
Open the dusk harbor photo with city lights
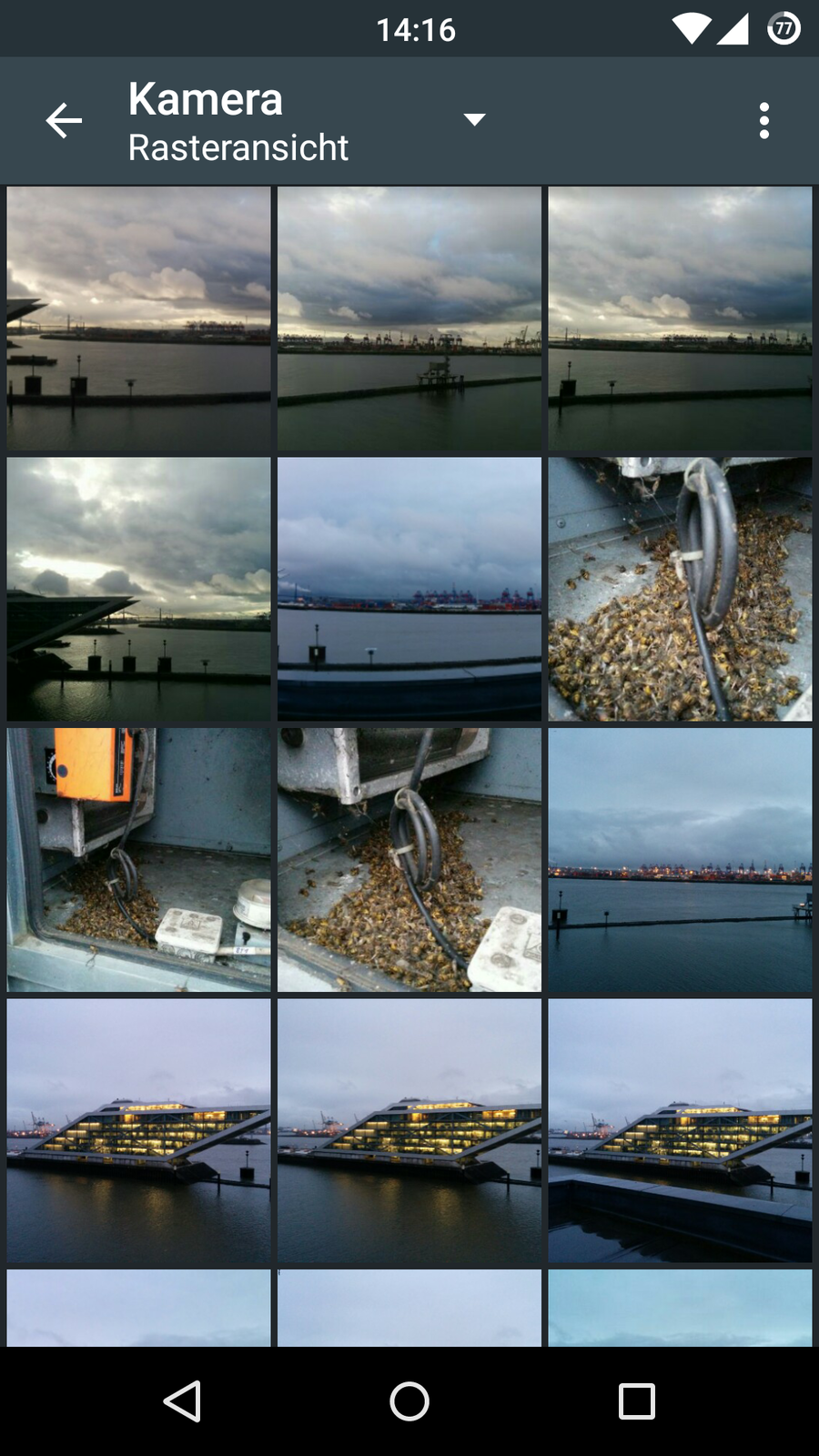coord(680,859)
